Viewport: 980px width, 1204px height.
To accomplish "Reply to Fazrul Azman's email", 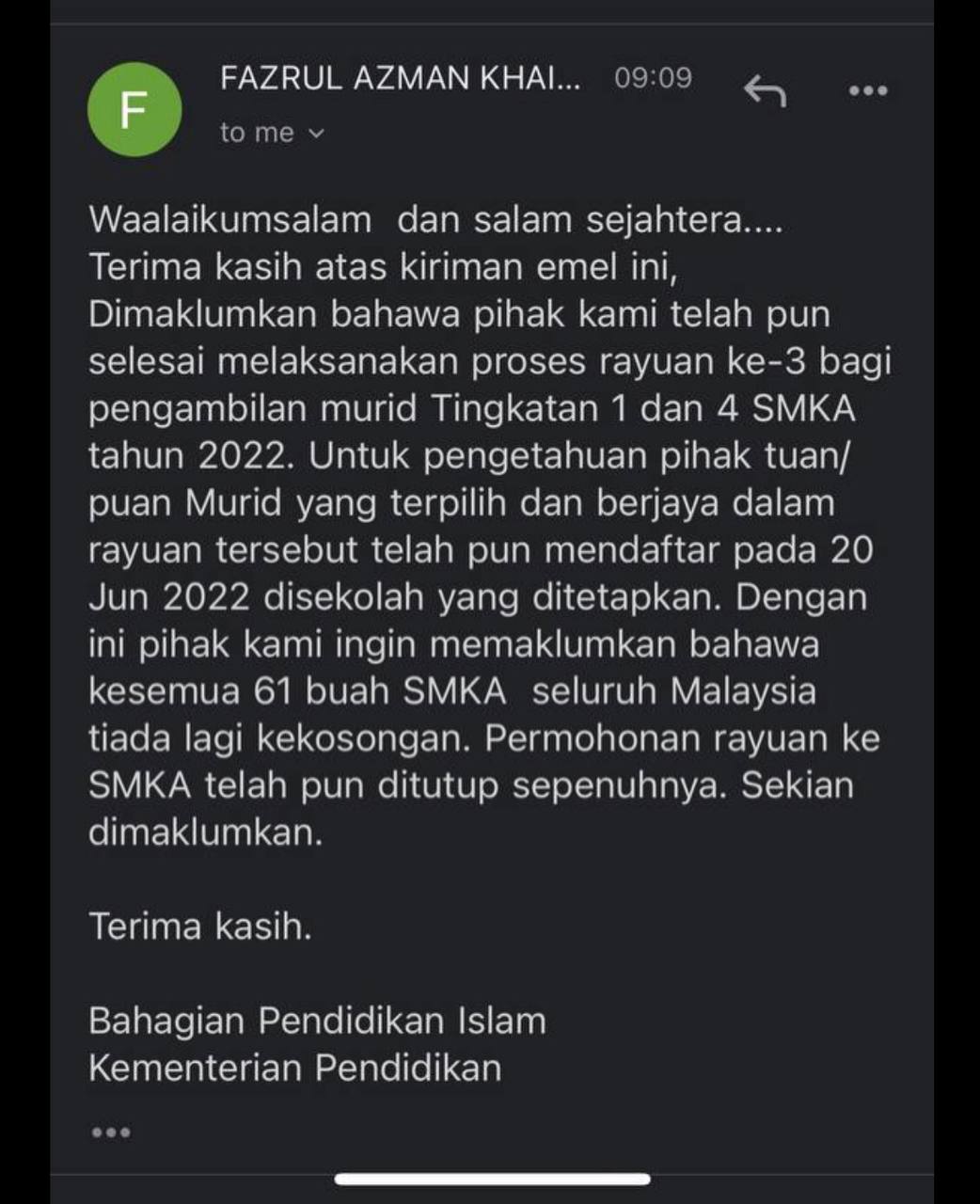I will coord(765,91).
